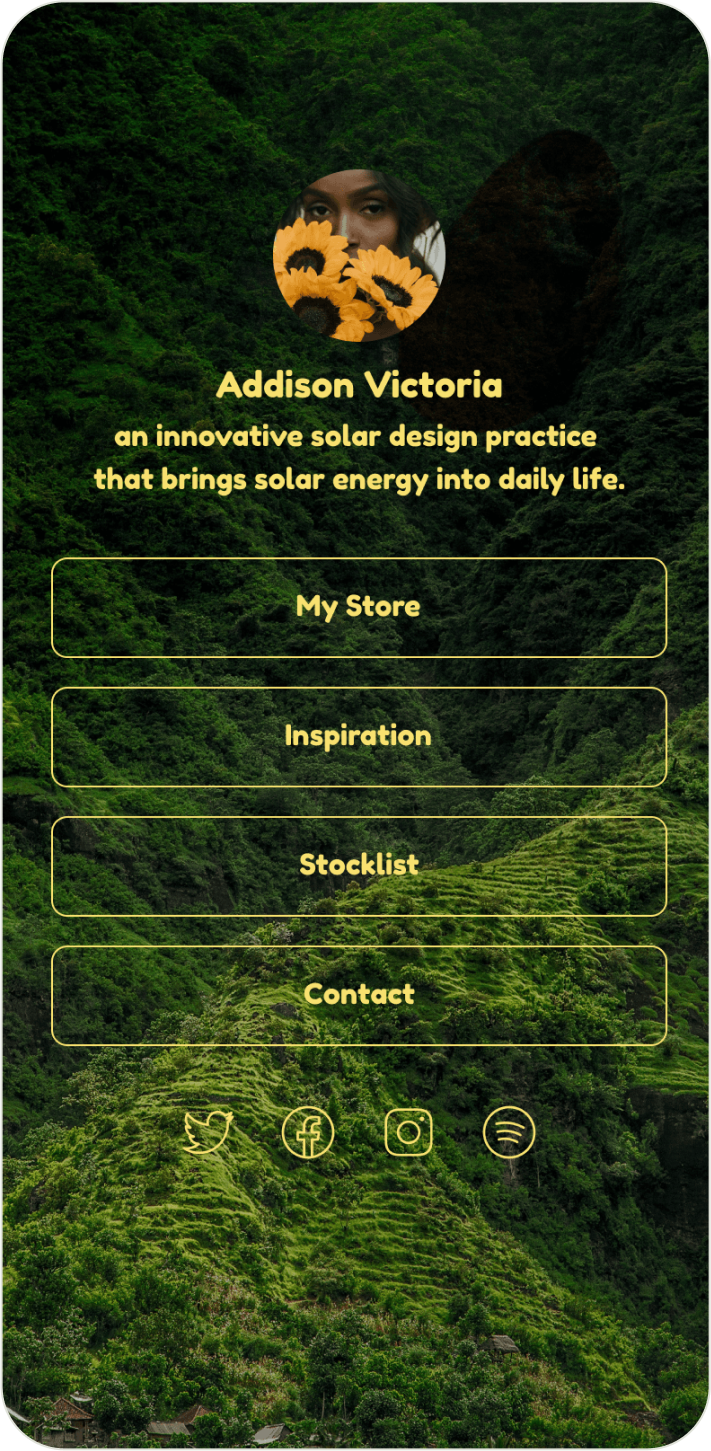Visit the Twitter profile

[208, 1133]
